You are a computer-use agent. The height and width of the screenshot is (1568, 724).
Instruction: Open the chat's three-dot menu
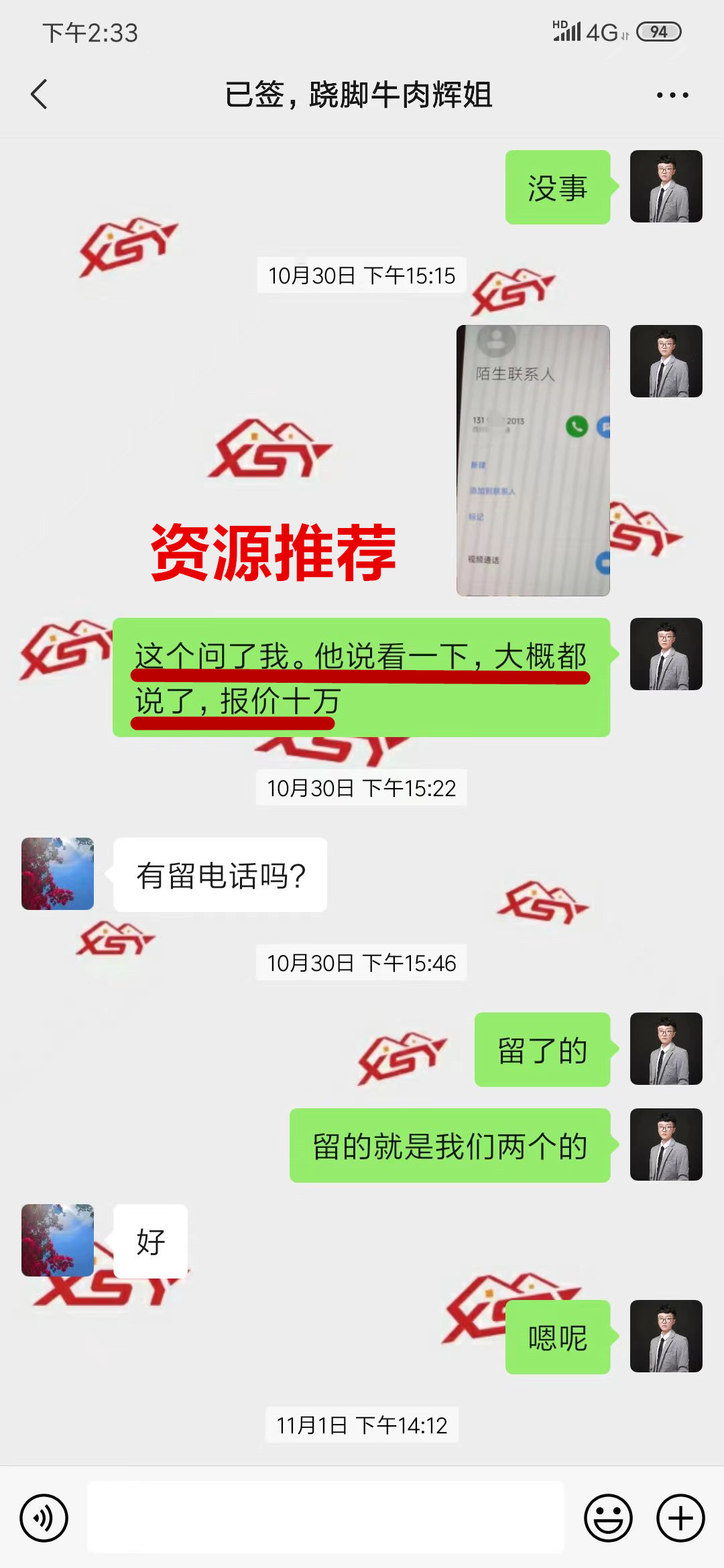coord(672,95)
